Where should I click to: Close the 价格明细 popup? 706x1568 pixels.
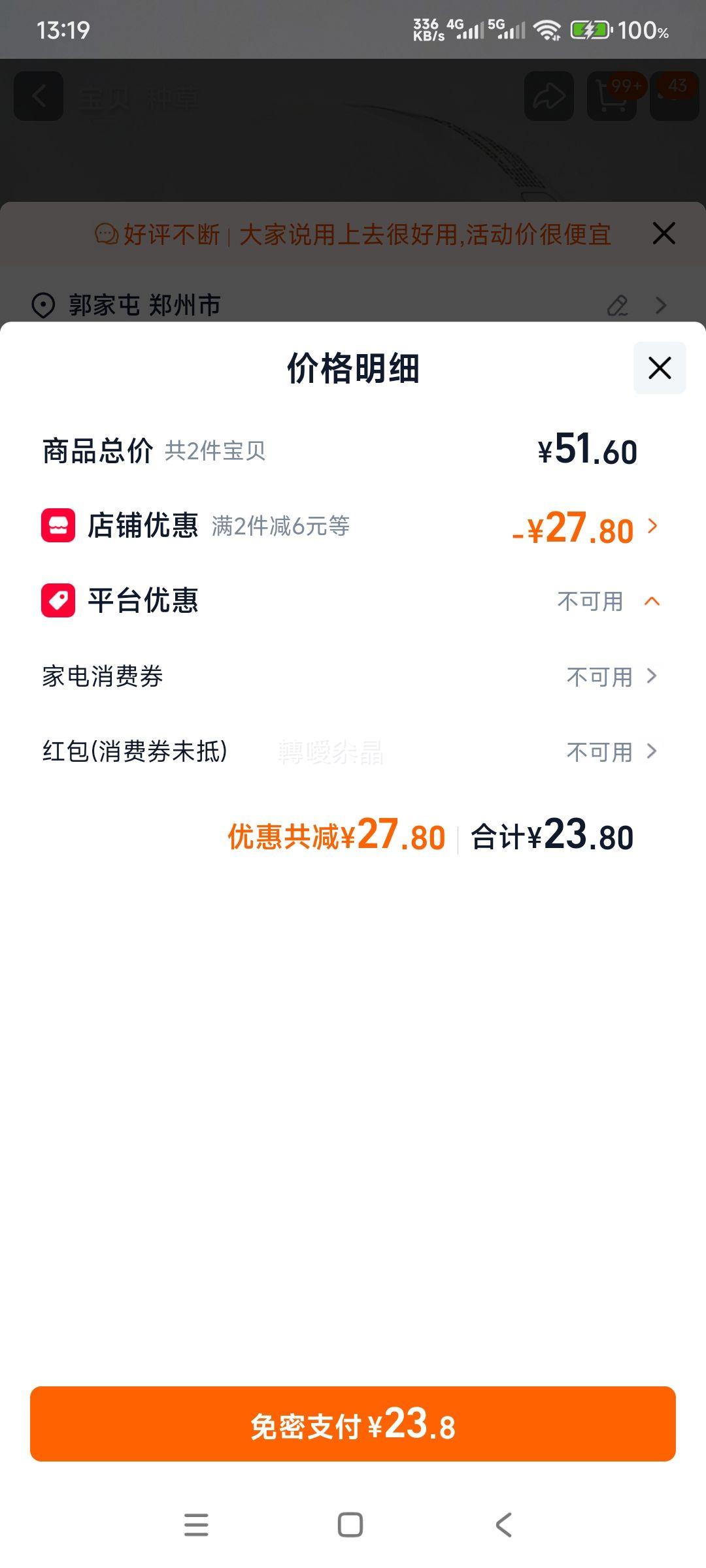[659, 368]
